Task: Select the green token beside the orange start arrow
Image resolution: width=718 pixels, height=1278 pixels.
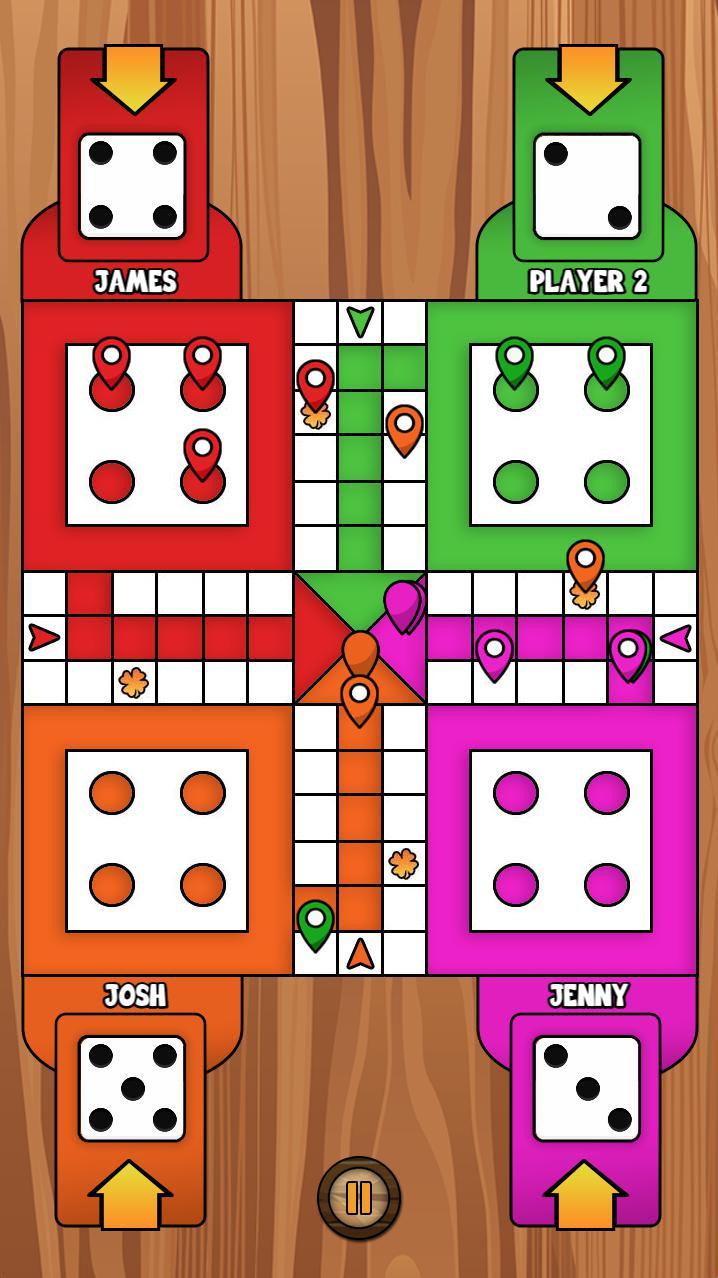Action: 315,925
